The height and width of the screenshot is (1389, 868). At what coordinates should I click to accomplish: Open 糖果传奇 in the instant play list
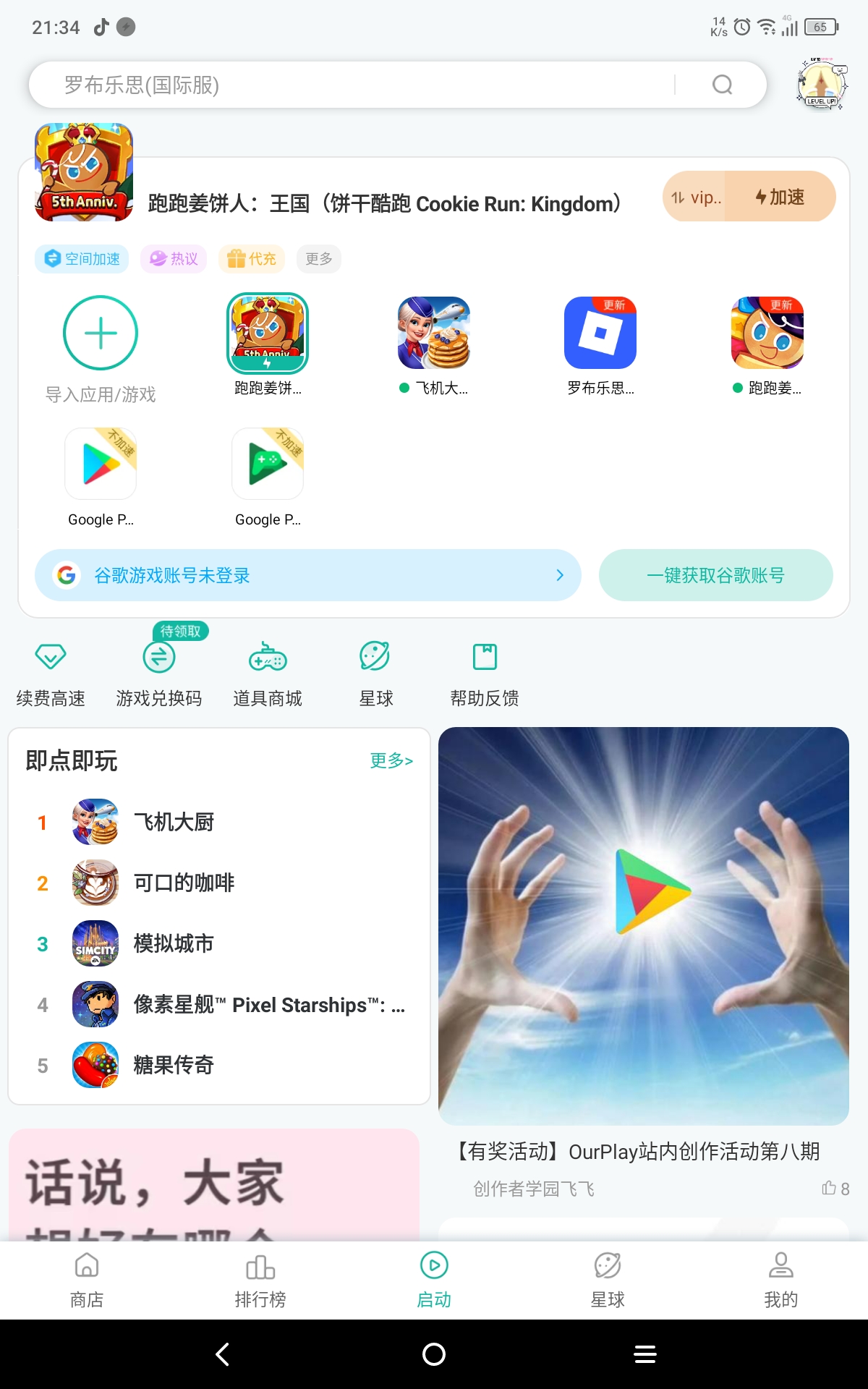coord(174,1066)
